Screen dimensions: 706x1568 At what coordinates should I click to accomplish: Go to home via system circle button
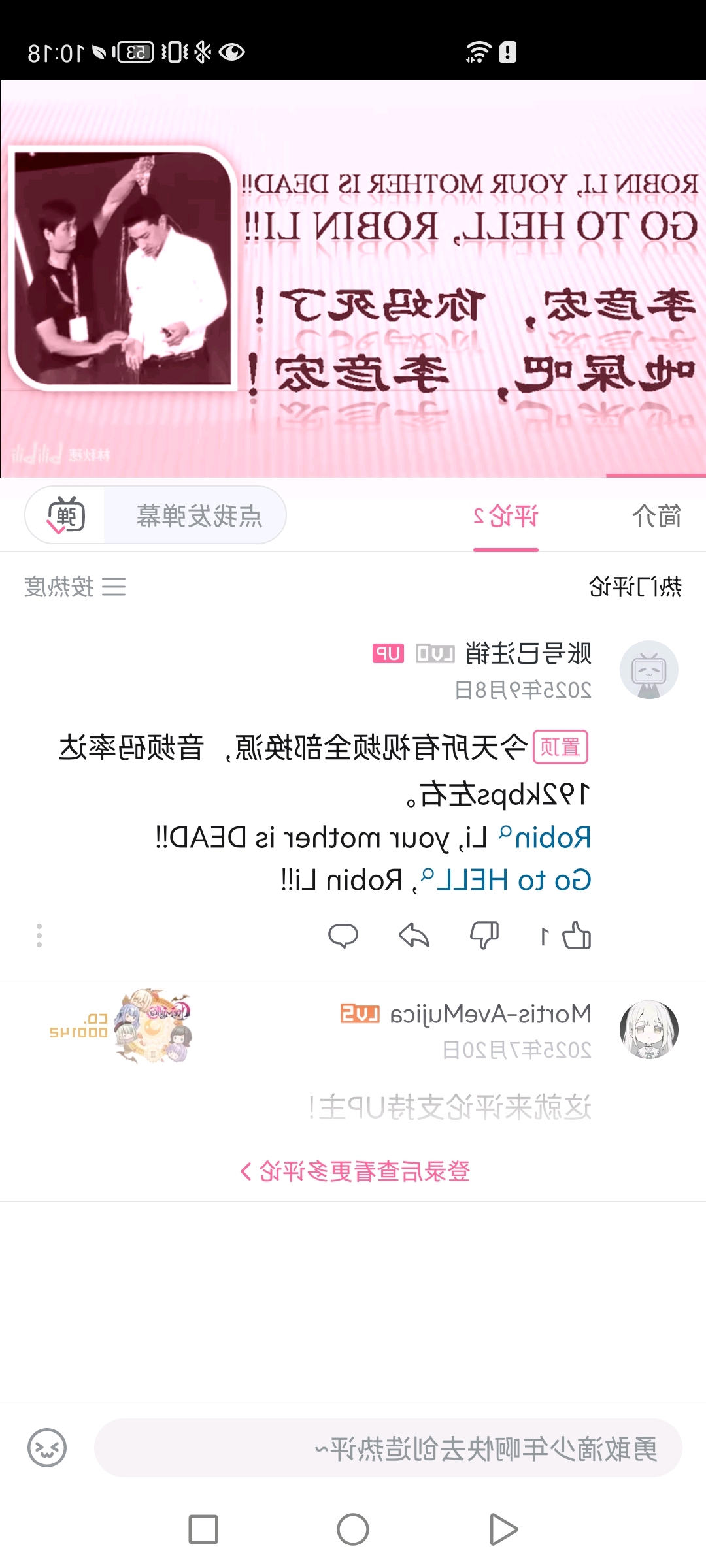pyautogui.click(x=353, y=1529)
